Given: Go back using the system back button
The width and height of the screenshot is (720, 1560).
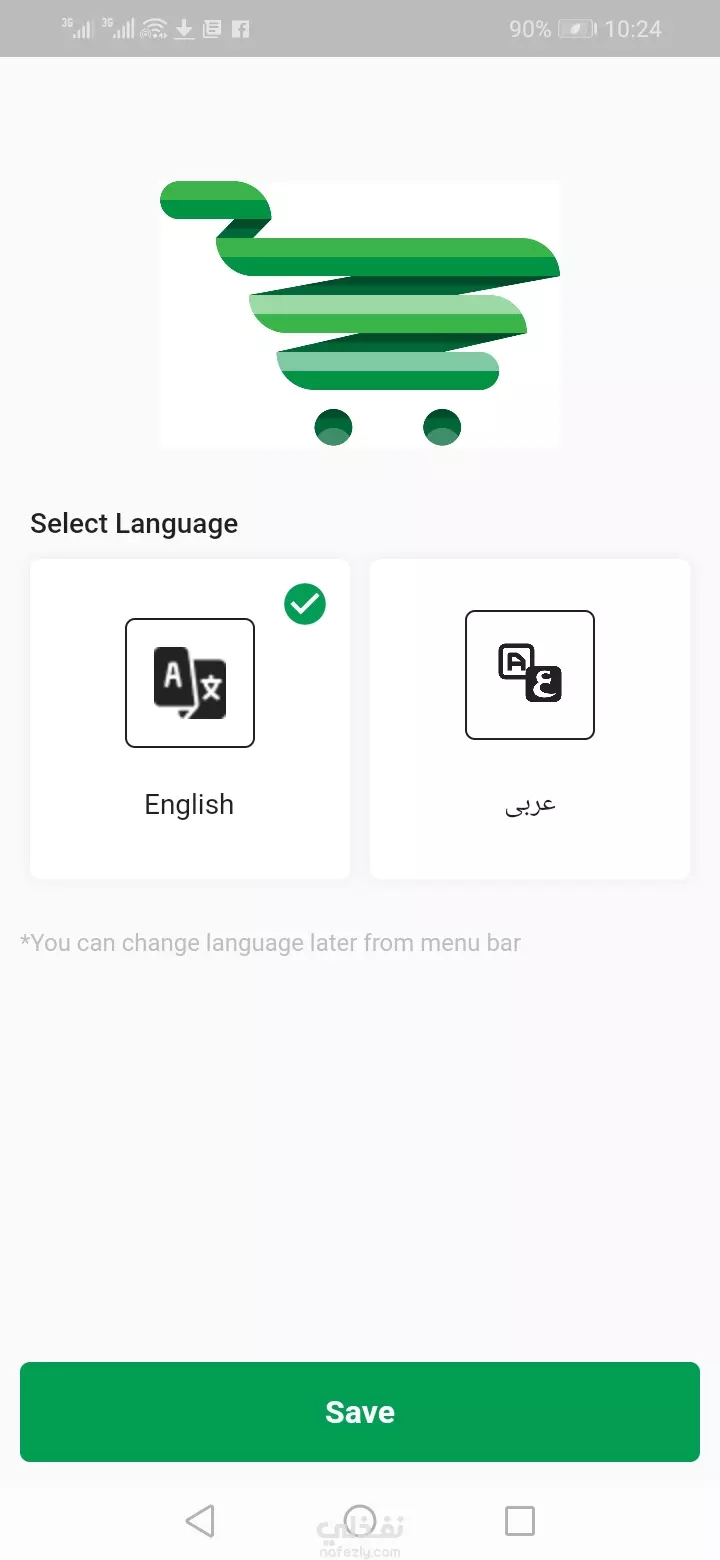Looking at the screenshot, I should click(200, 1521).
